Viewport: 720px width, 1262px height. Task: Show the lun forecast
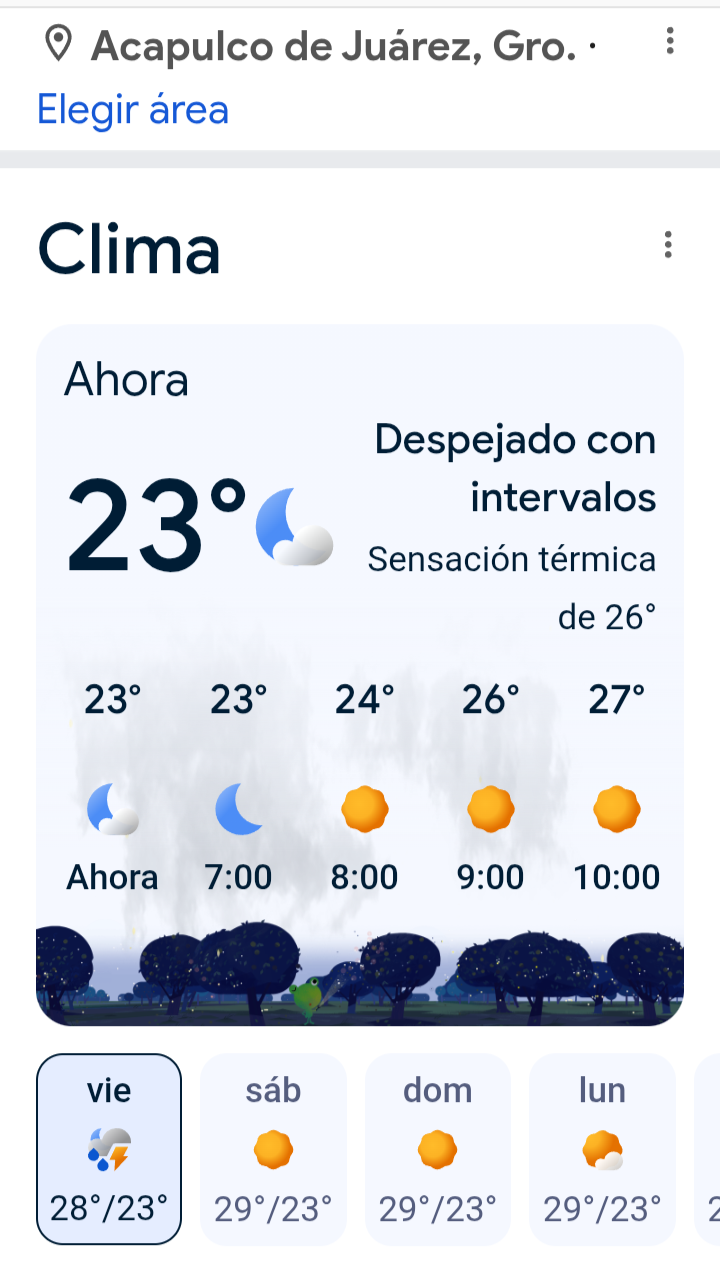(602, 1149)
